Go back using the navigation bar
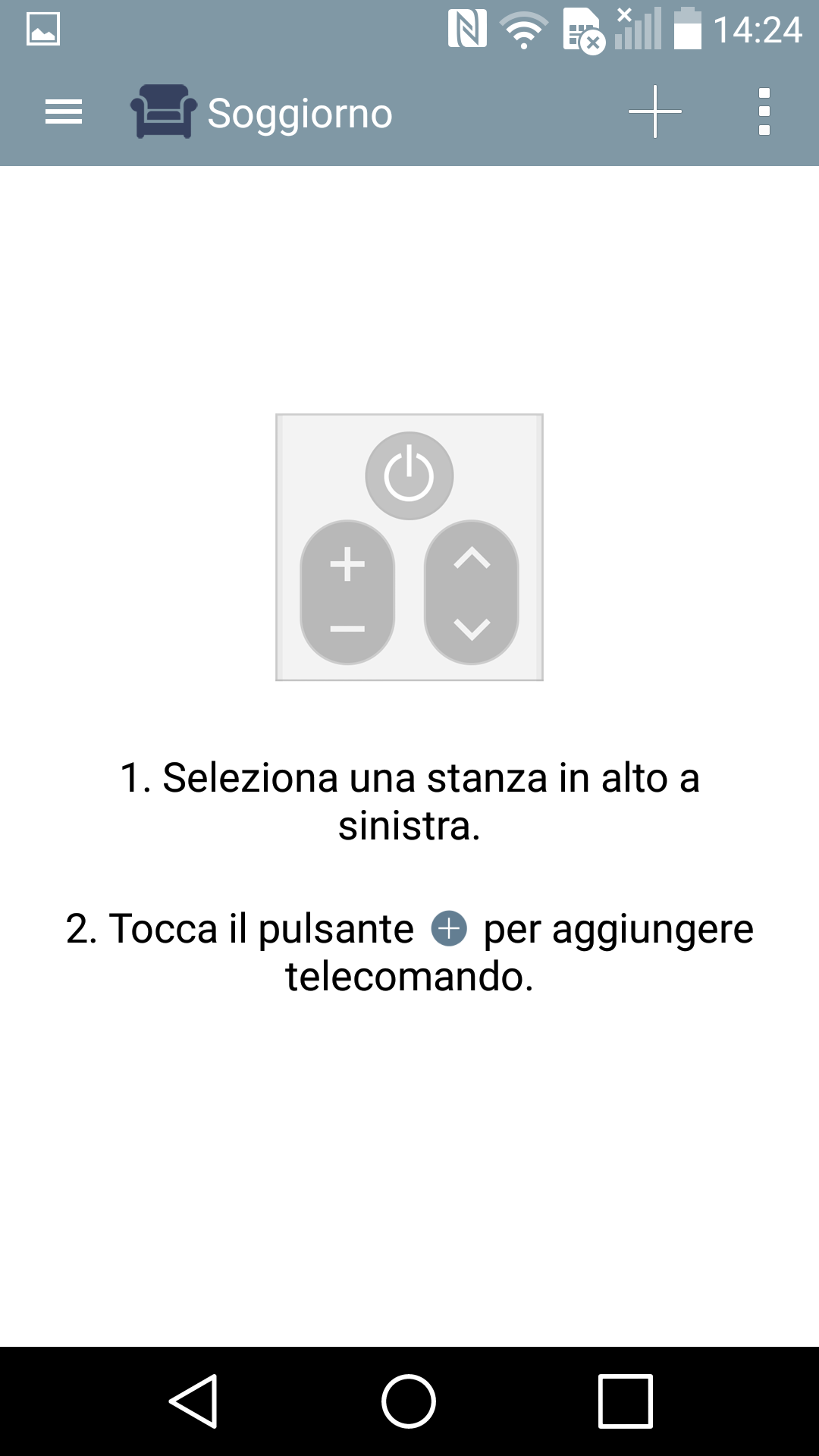The image size is (819, 1456). (193, 1401)
